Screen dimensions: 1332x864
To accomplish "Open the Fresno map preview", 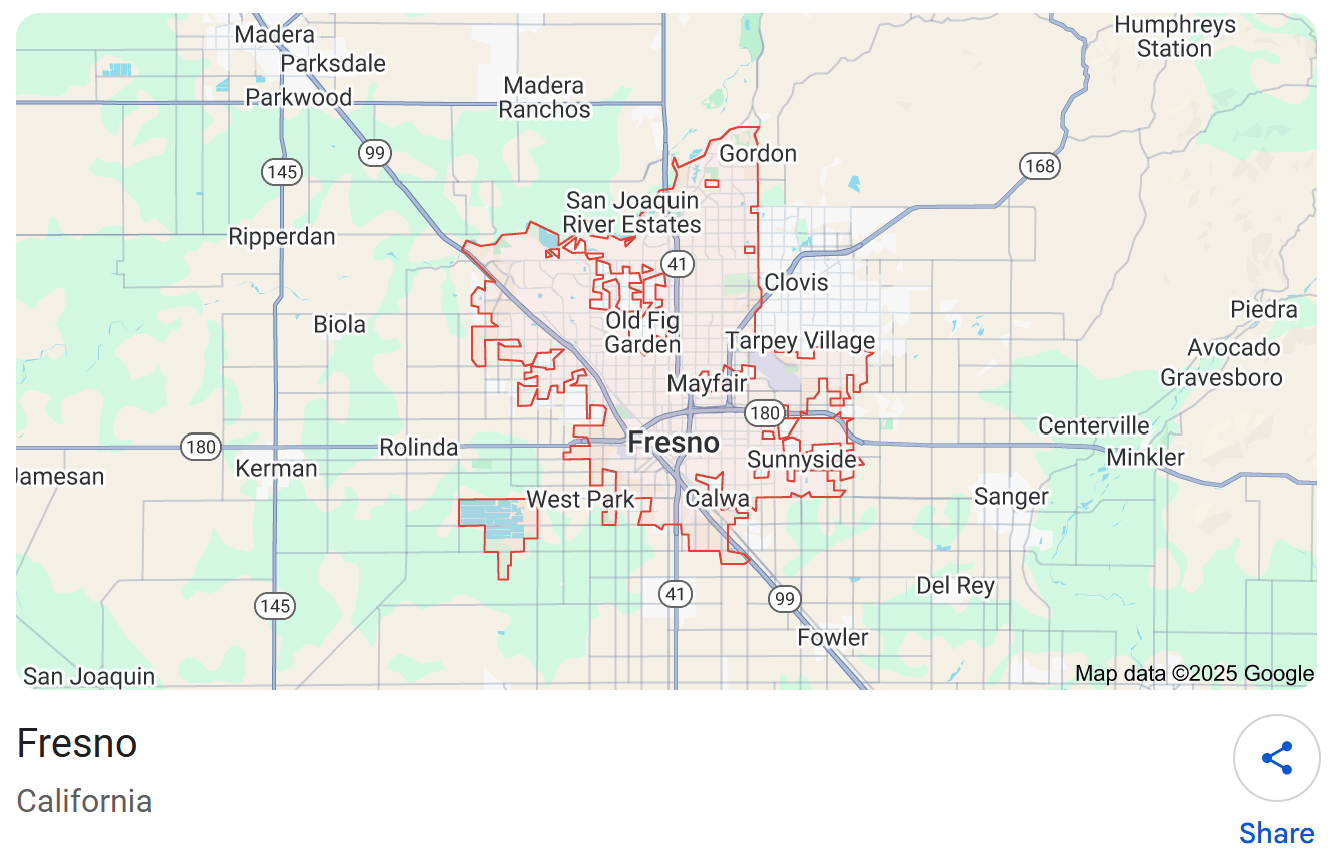I will tap(666, 350).
